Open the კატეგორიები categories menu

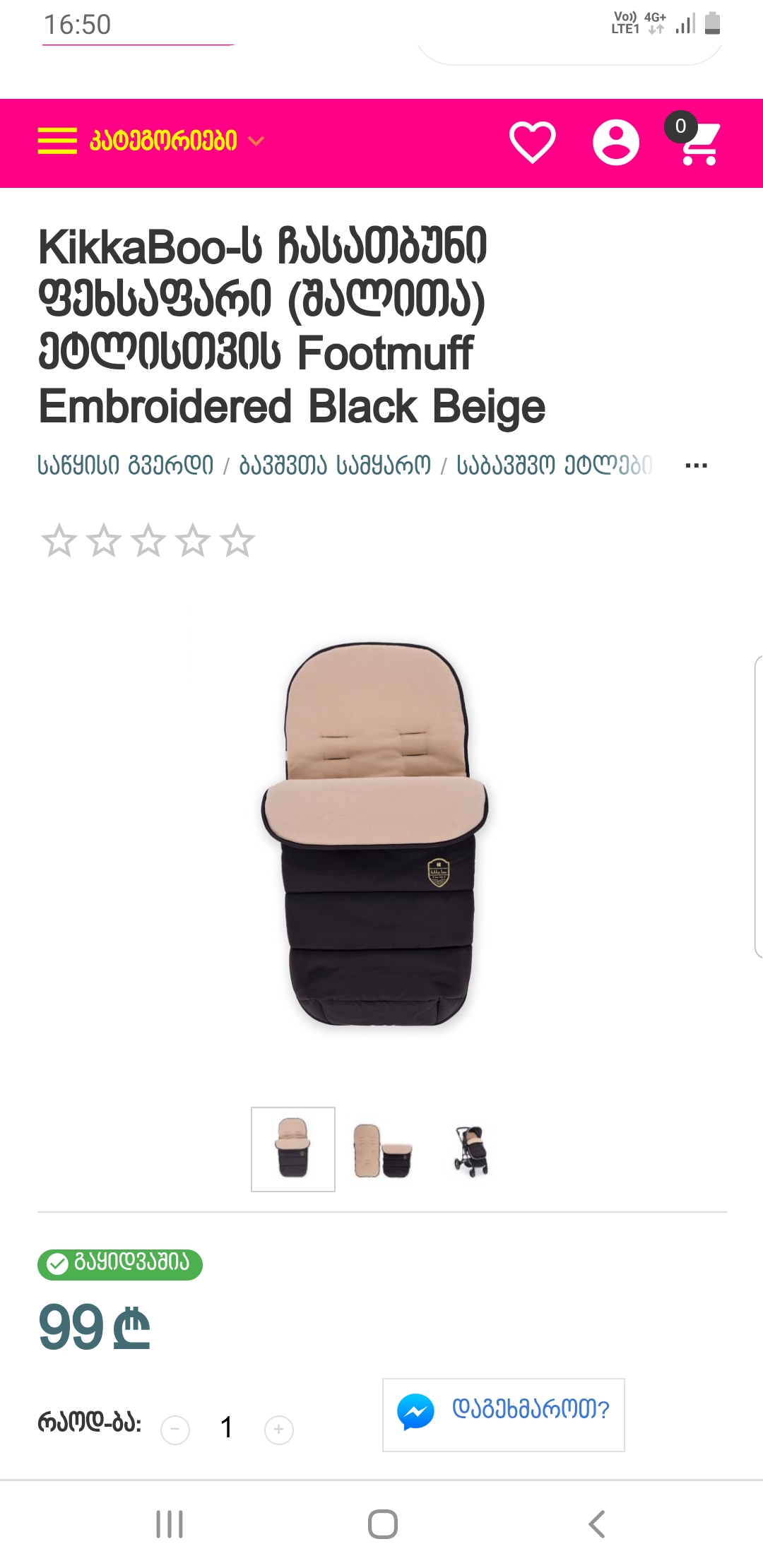(151, 141)
